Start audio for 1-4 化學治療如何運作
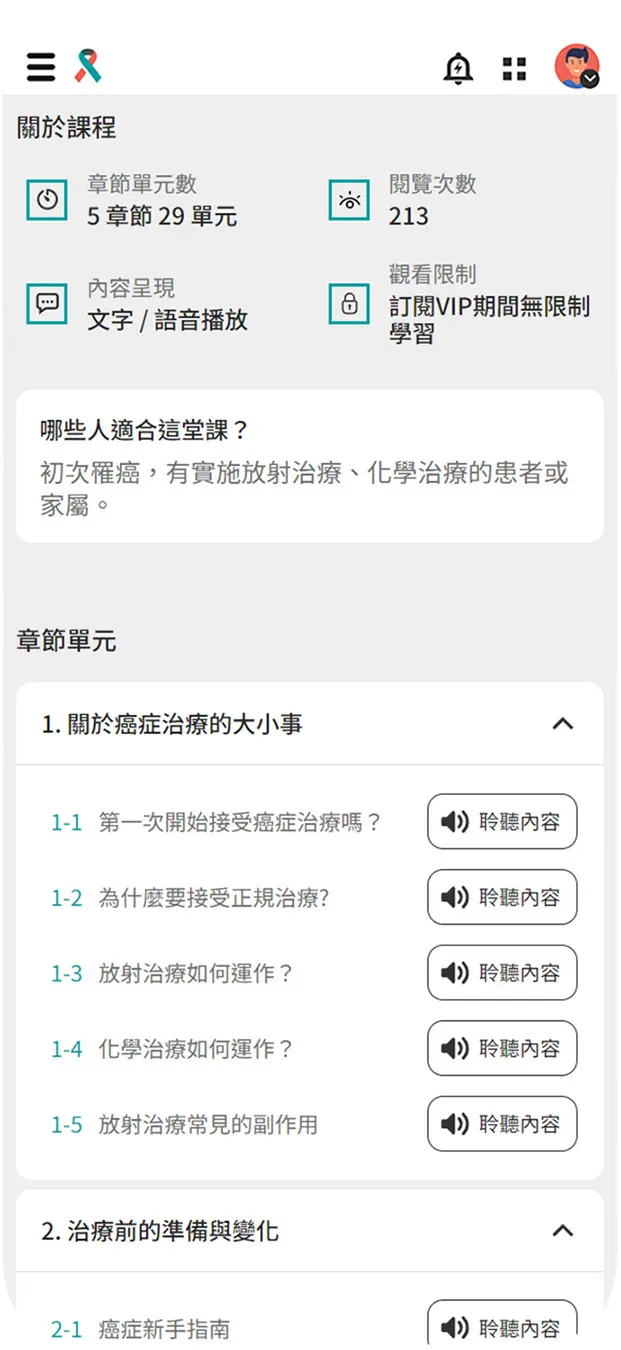621x1350 pixels. [x=502, y=1048]
